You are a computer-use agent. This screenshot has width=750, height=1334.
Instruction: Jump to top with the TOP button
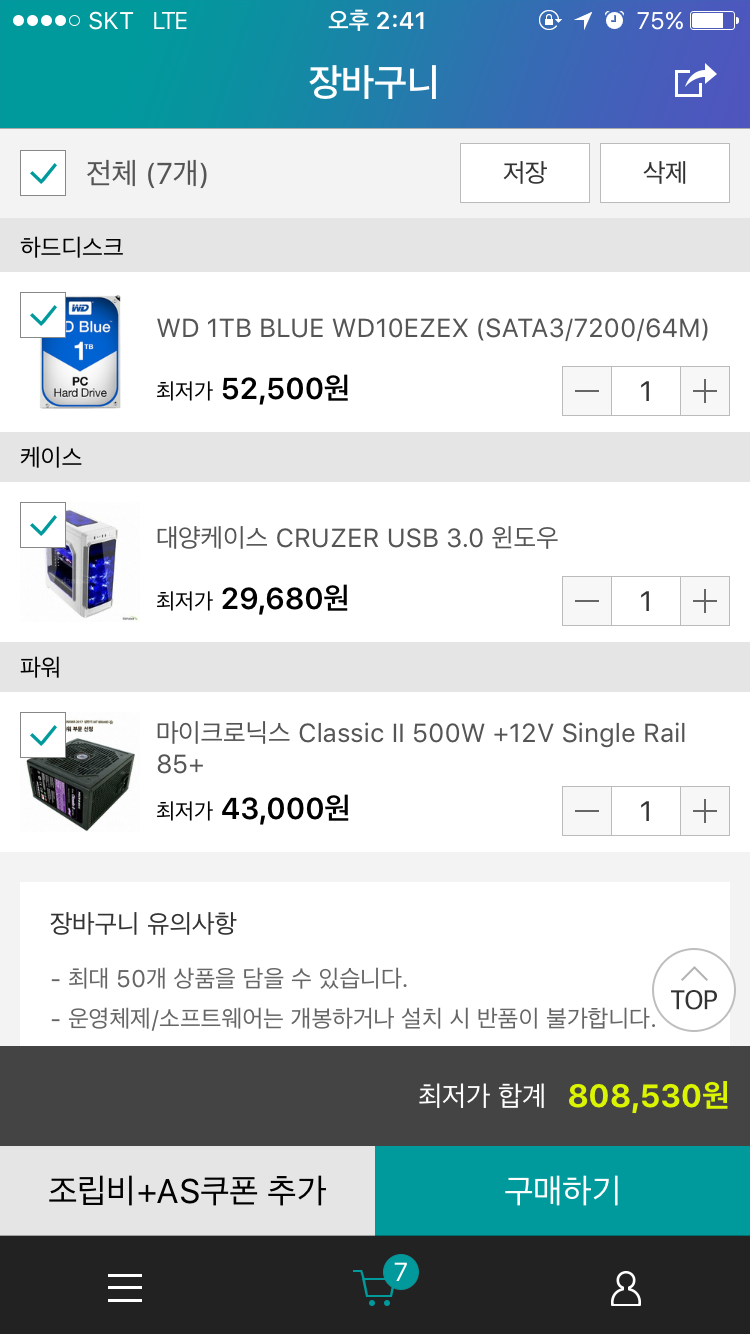pyautogui.click(x=693, y=990)
